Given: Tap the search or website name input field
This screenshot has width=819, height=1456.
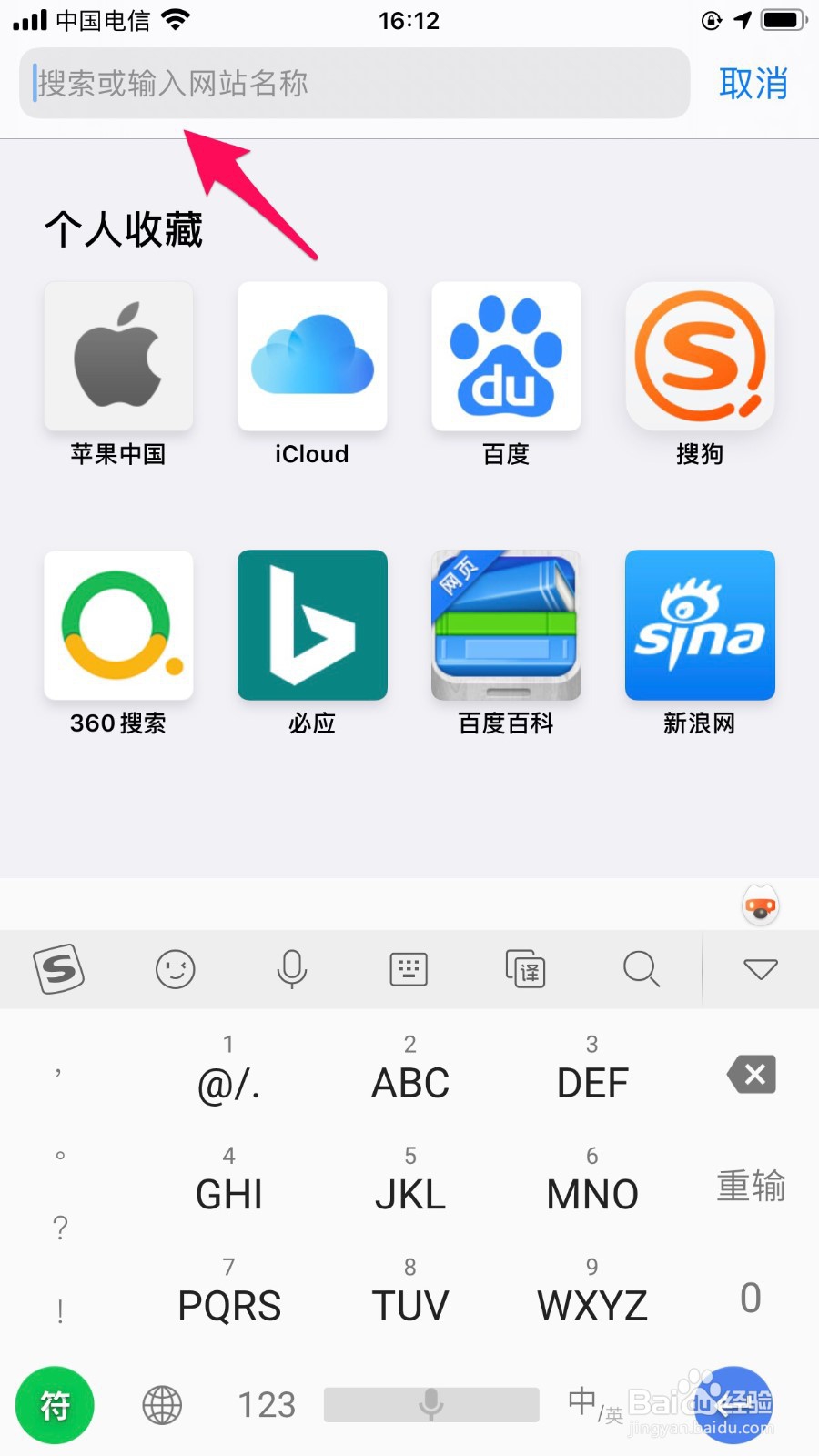Looking at the screenshot, I should pos(355,83).
